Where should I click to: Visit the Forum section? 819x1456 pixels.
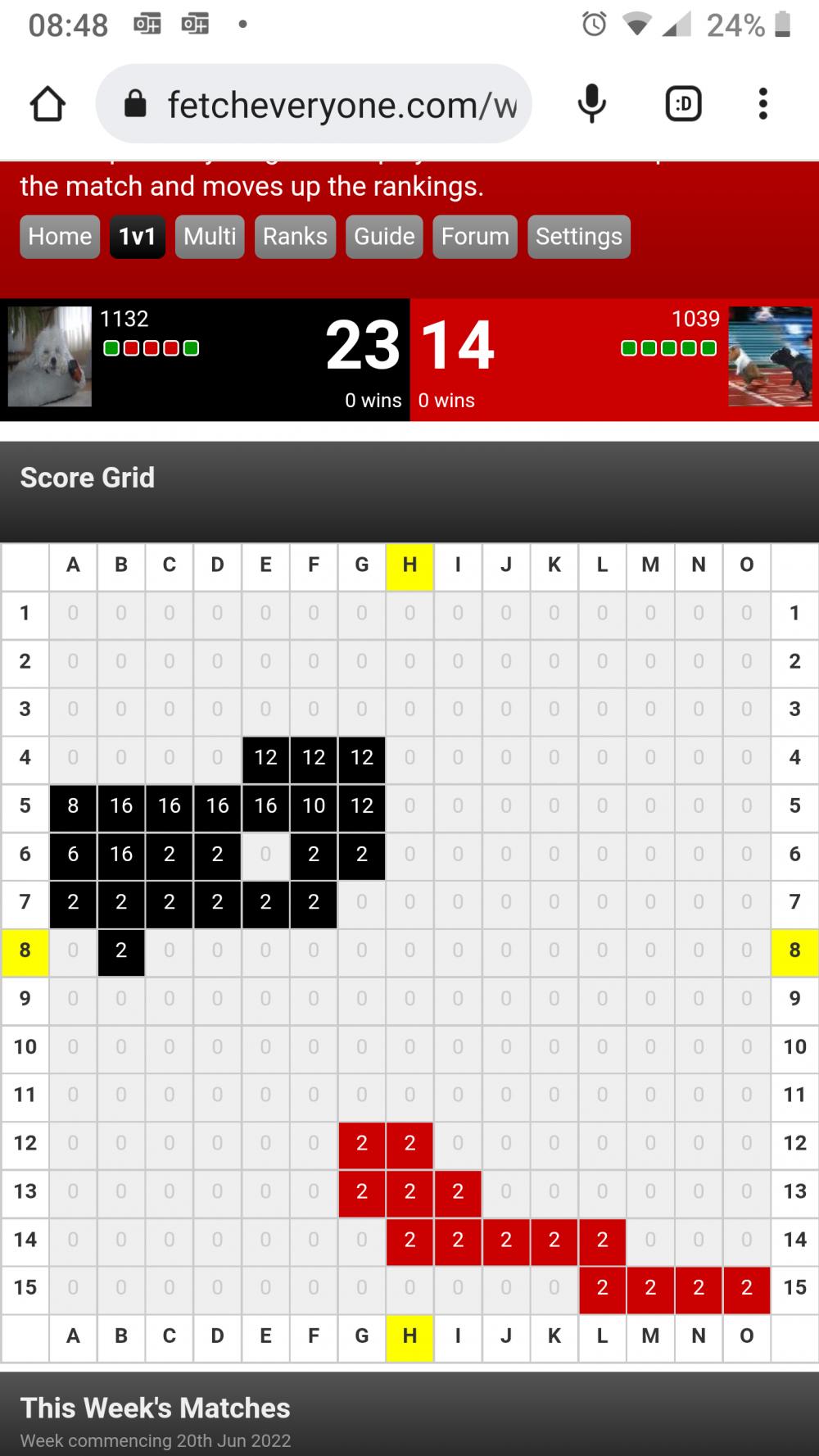pos(475,237)
